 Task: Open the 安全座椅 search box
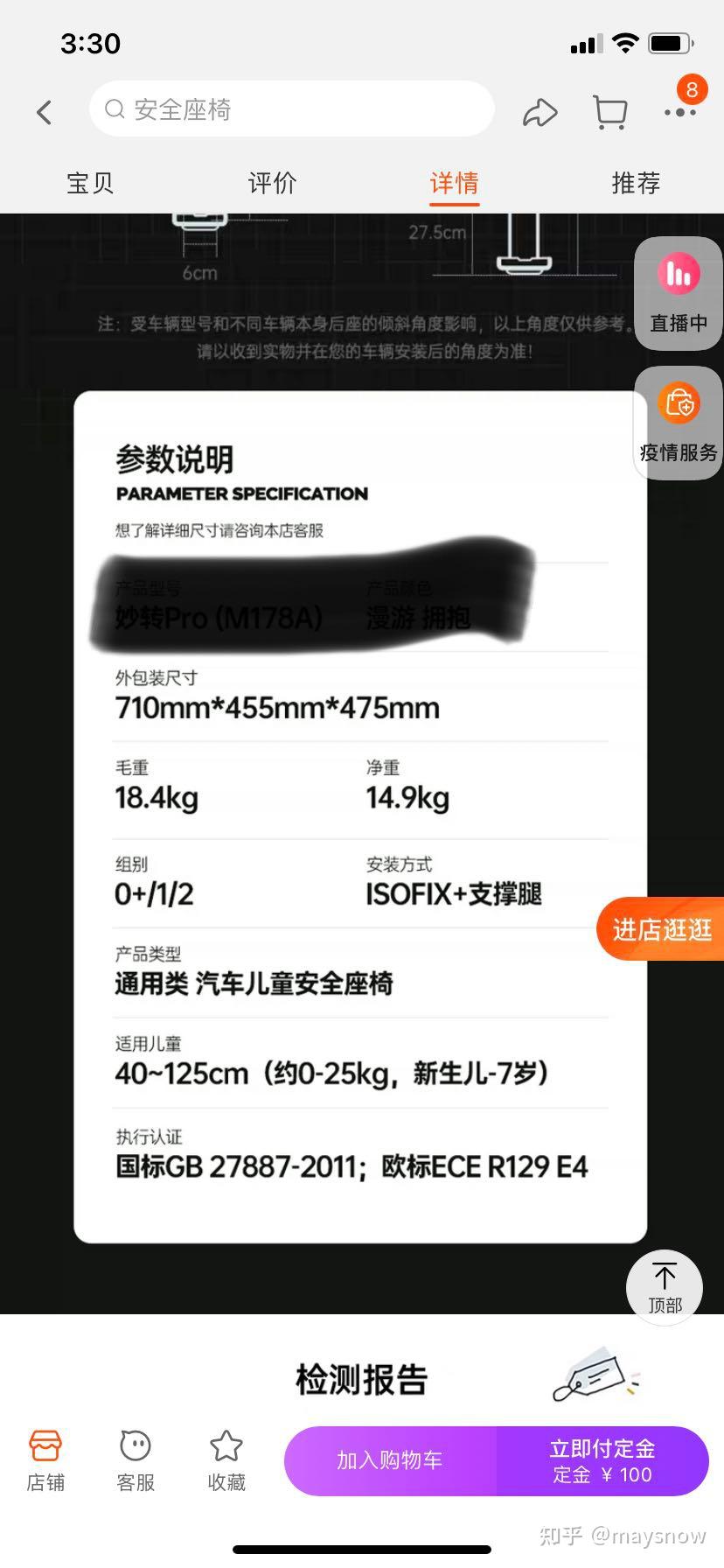(292, 109)
